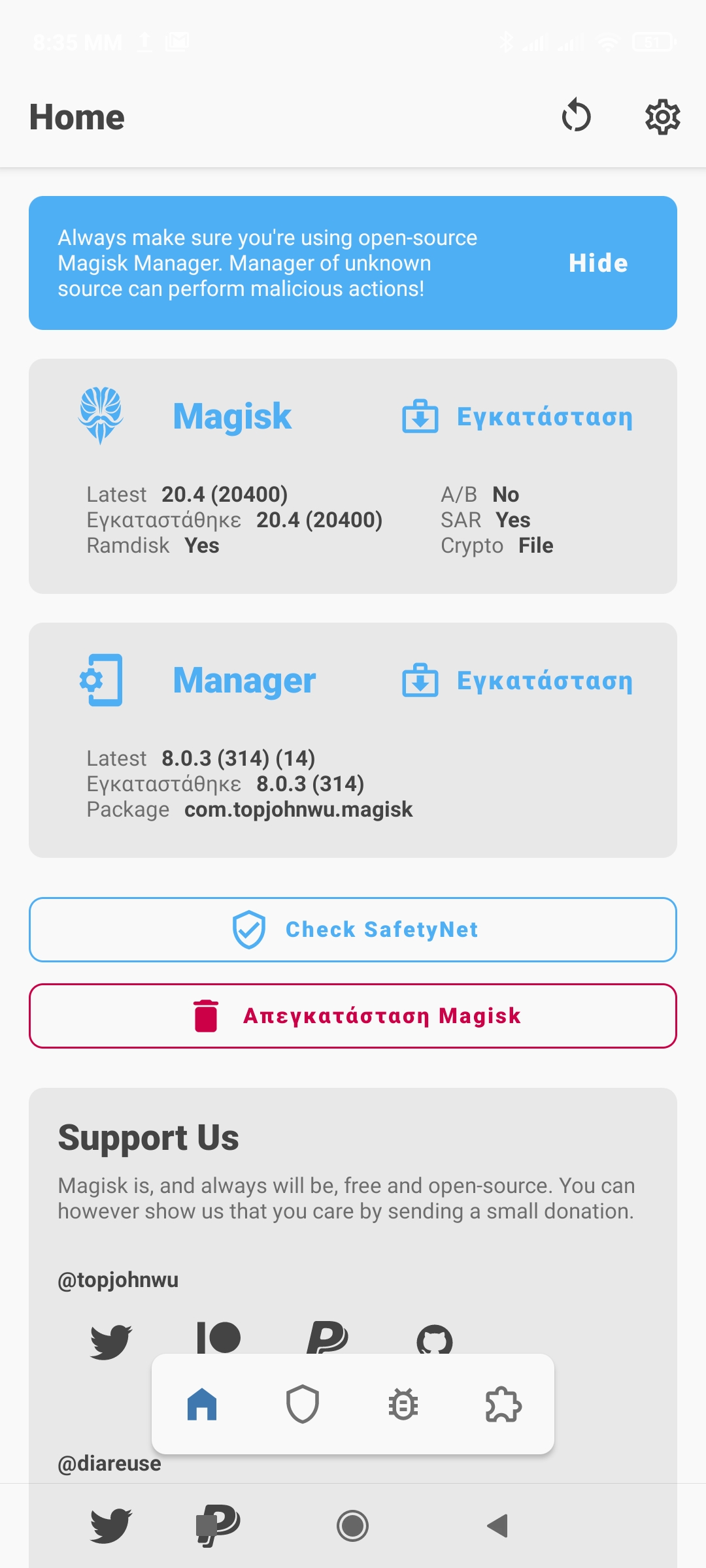Image resolution: width=706 pixels, height=1568 pixels.
Task: Hide the open-source warning banner
Action: 598,263
